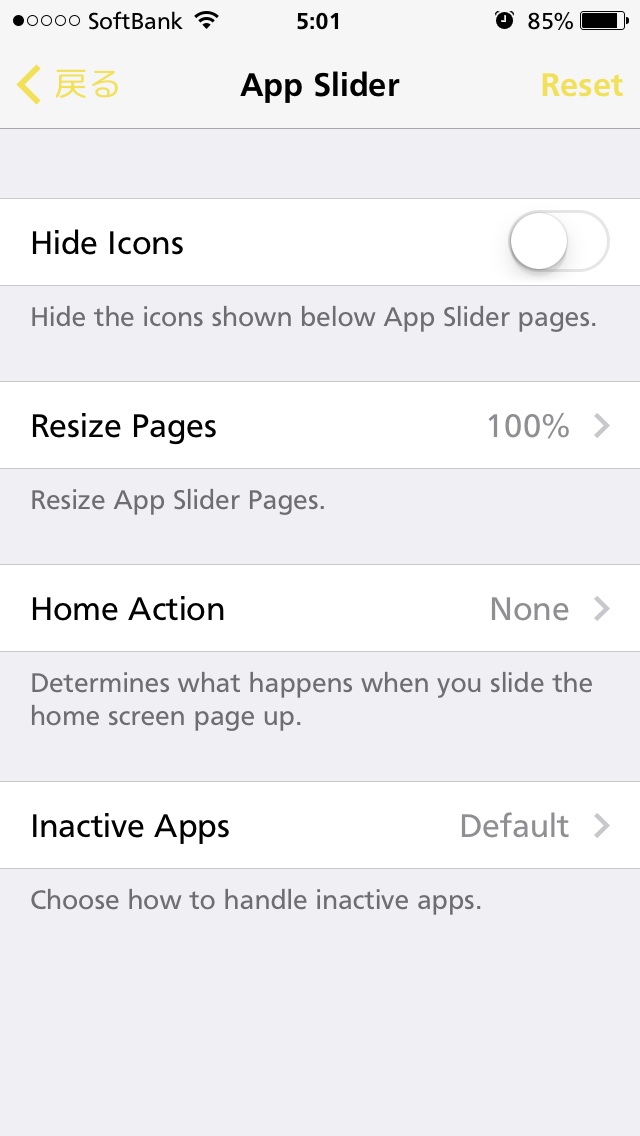Tap Reset in the top bar
The image size is (640, 1136).
[x=581, y=85]
